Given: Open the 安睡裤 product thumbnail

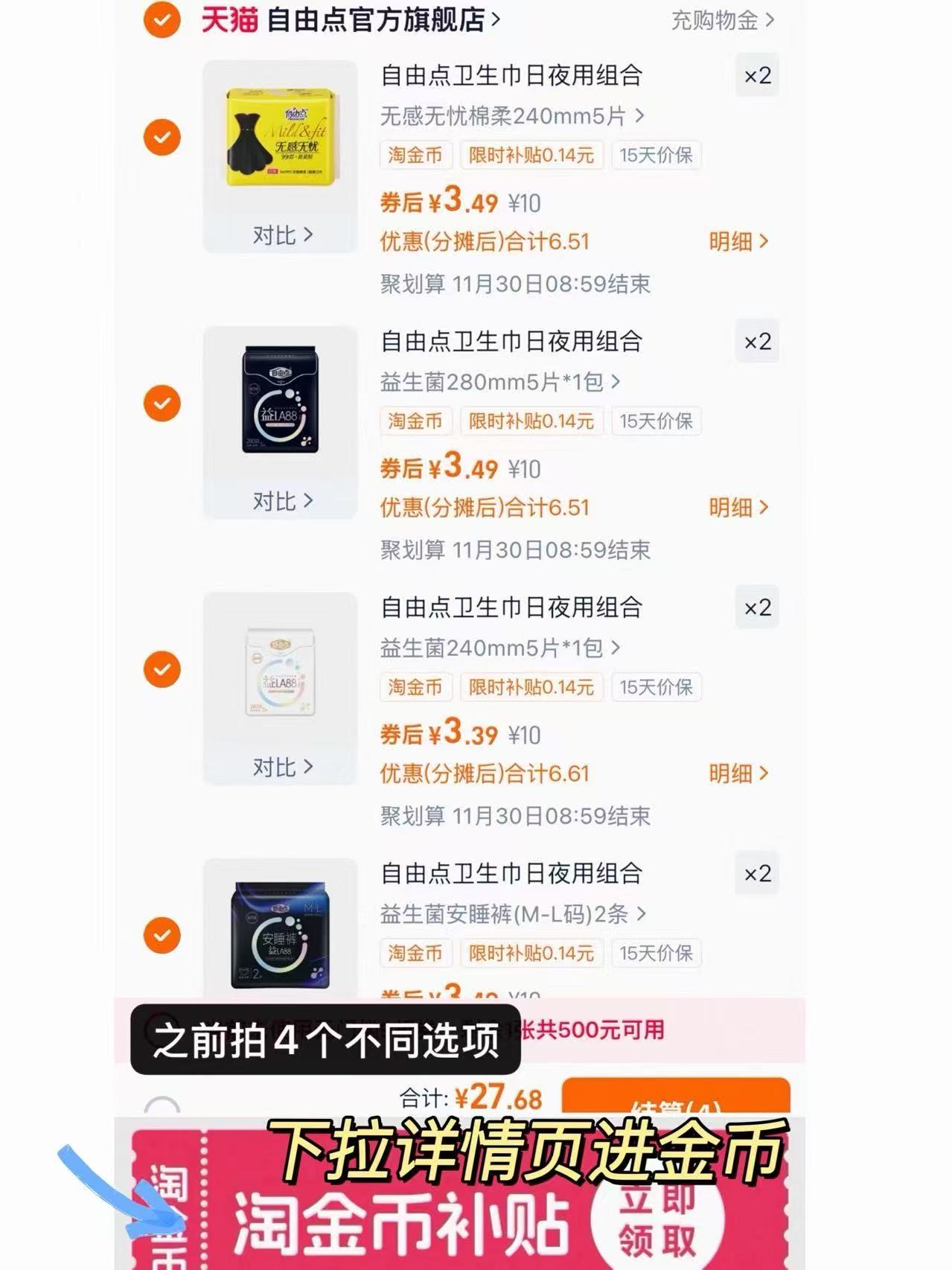Looking at the screenshot, I should [278, 933].
